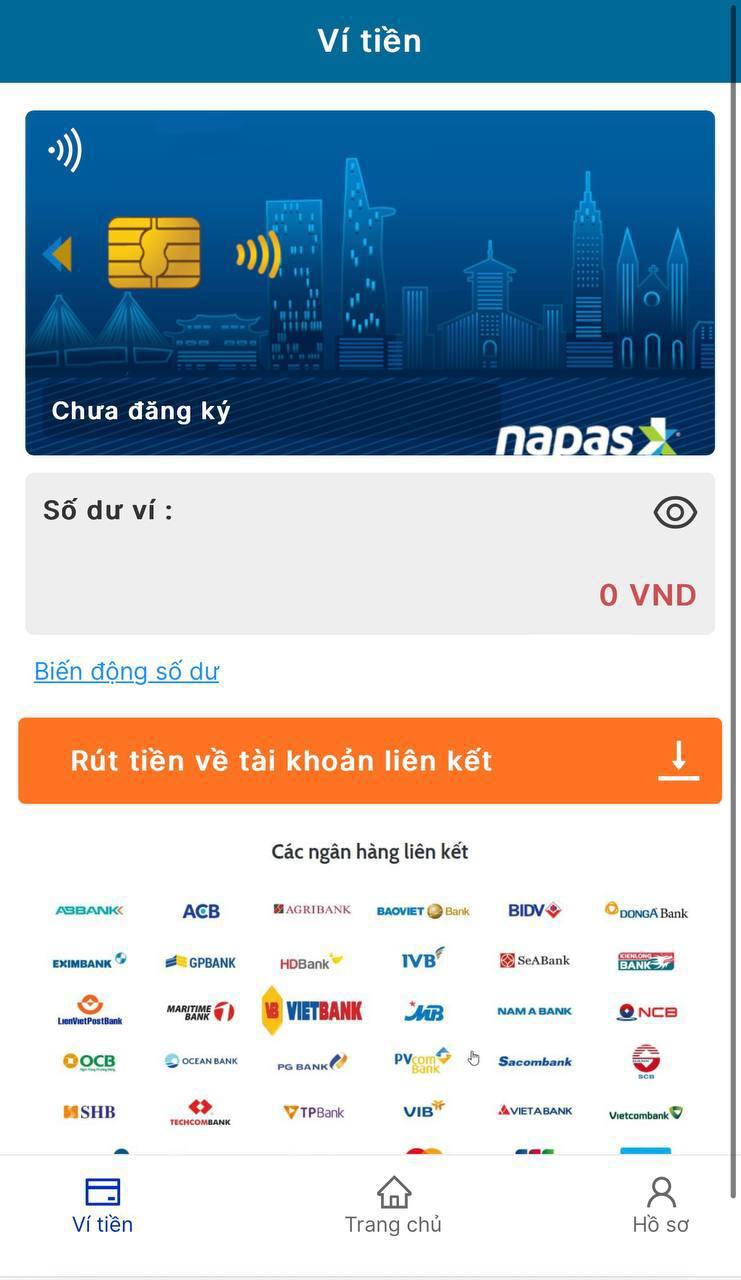Choose Sacombank from the linked banks
Image resolution: width=741 pixels, height=1280 pixels.
coord(534,1061)
